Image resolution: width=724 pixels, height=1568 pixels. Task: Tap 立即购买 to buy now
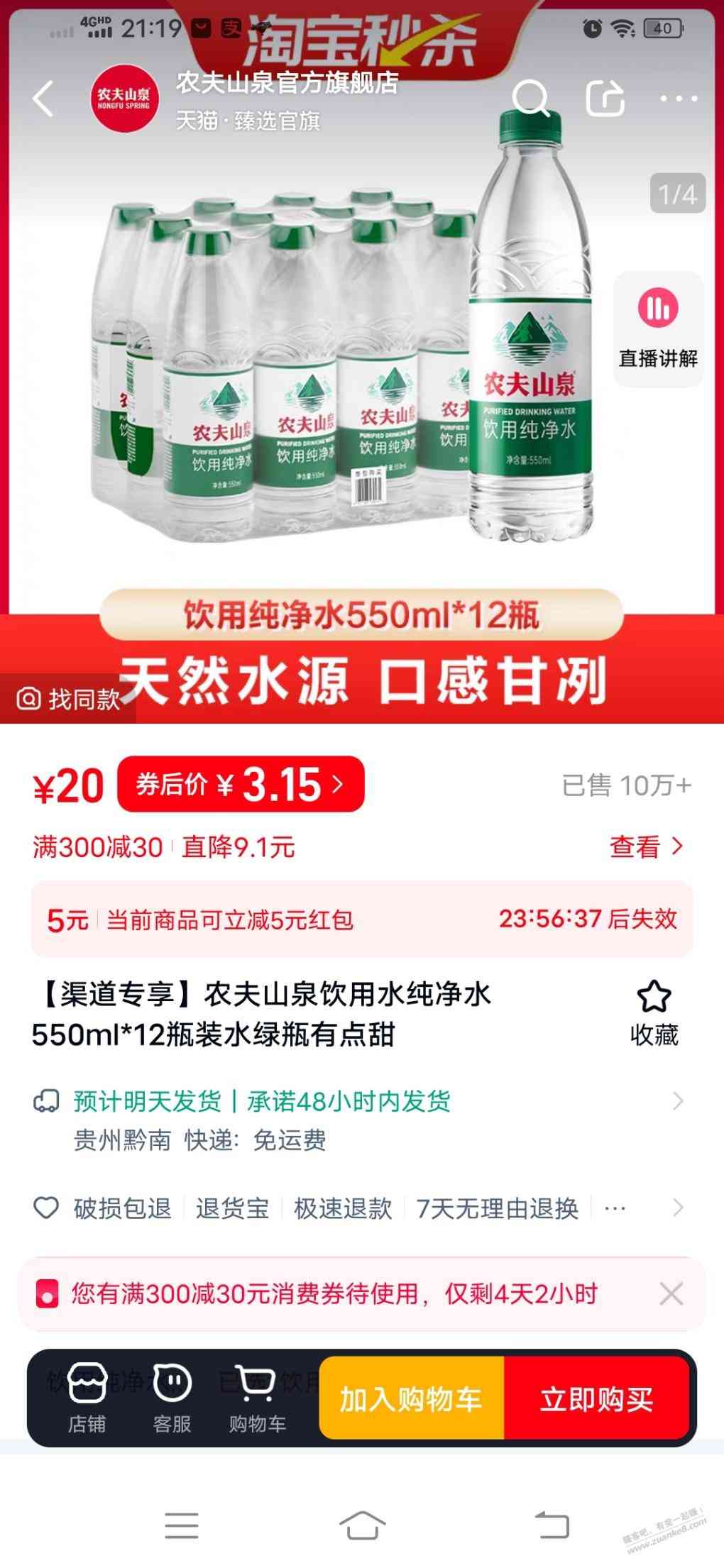596,1398
